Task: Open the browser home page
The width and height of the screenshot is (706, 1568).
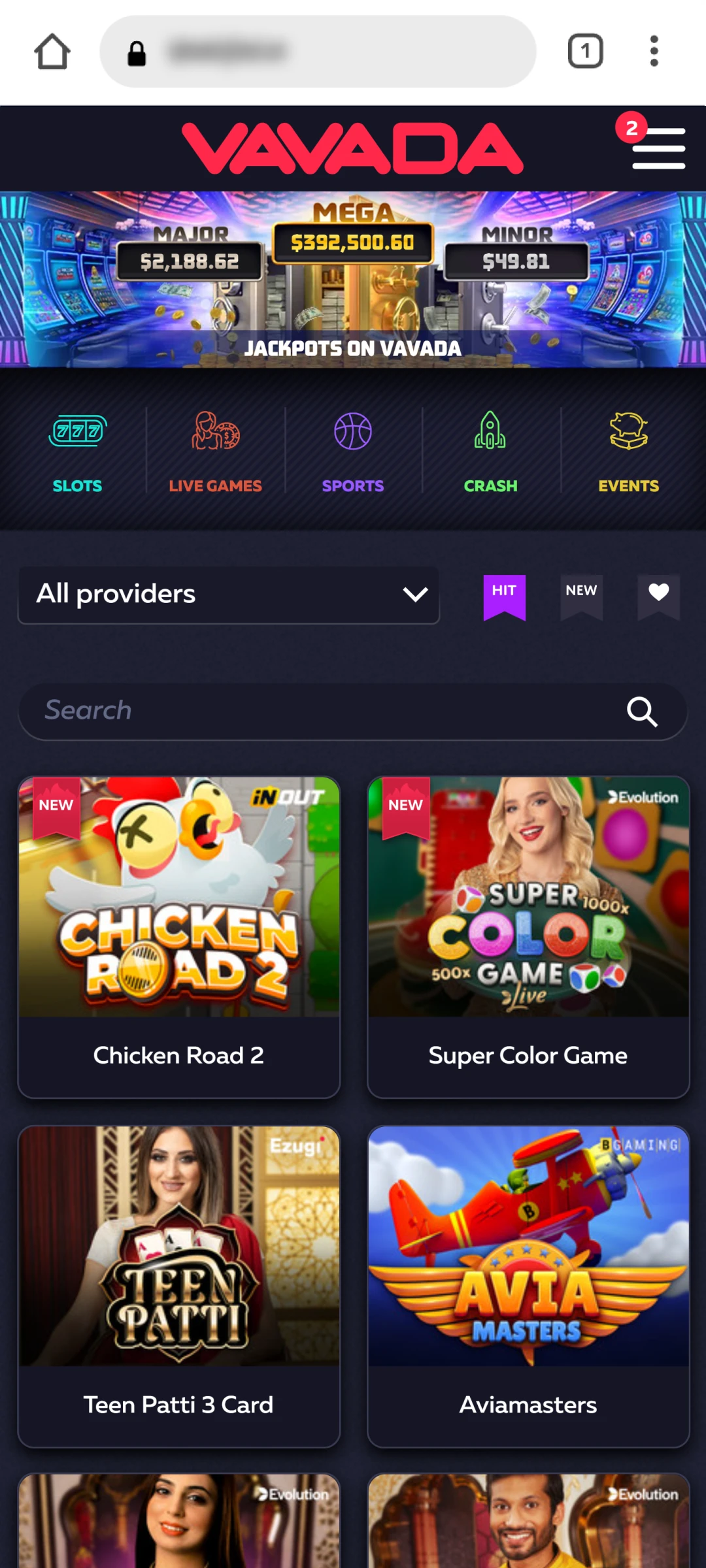Action: point(52,52)
